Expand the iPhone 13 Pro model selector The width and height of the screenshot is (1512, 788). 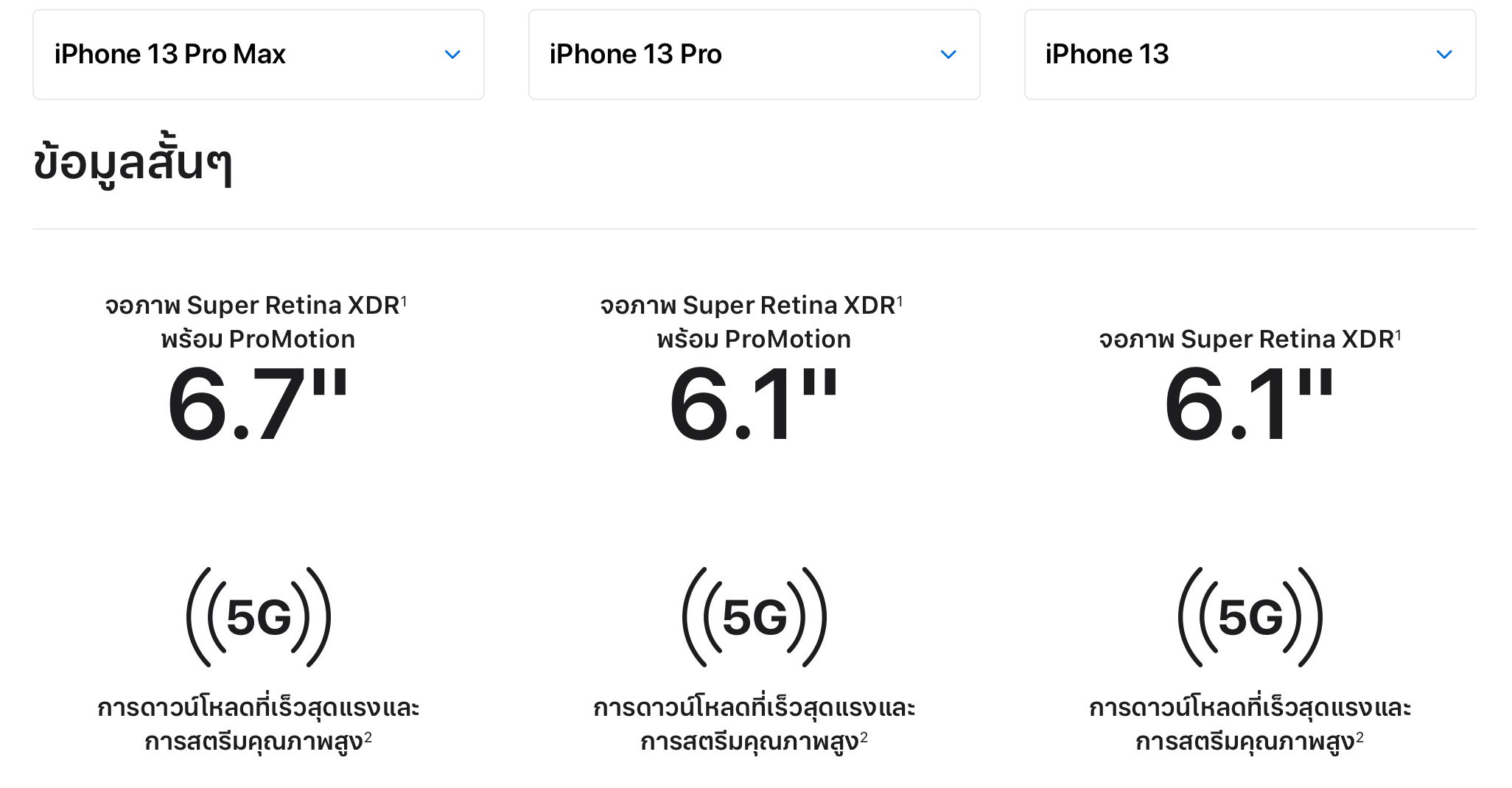[754, 54]
